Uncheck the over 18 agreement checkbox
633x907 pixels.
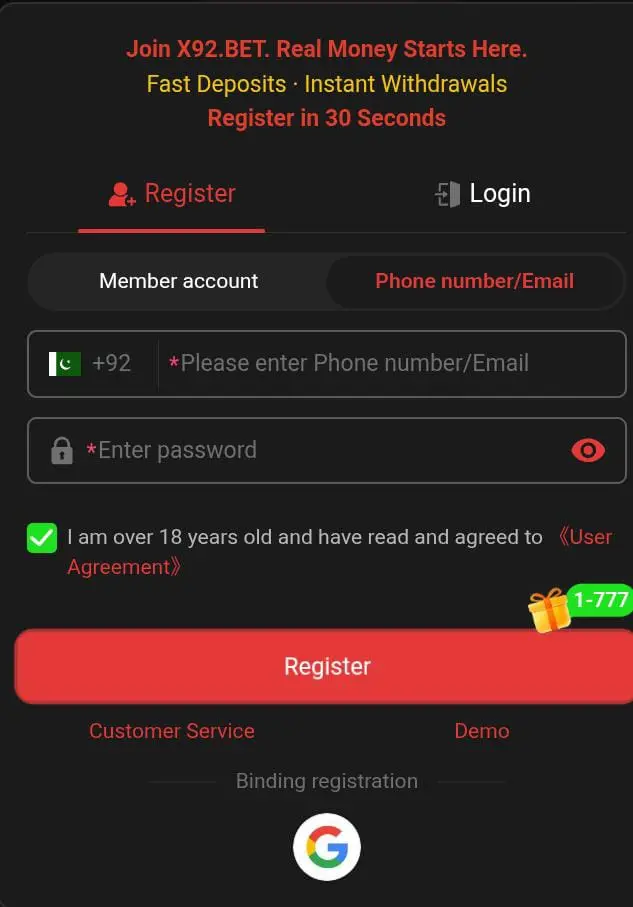point(42,538)
